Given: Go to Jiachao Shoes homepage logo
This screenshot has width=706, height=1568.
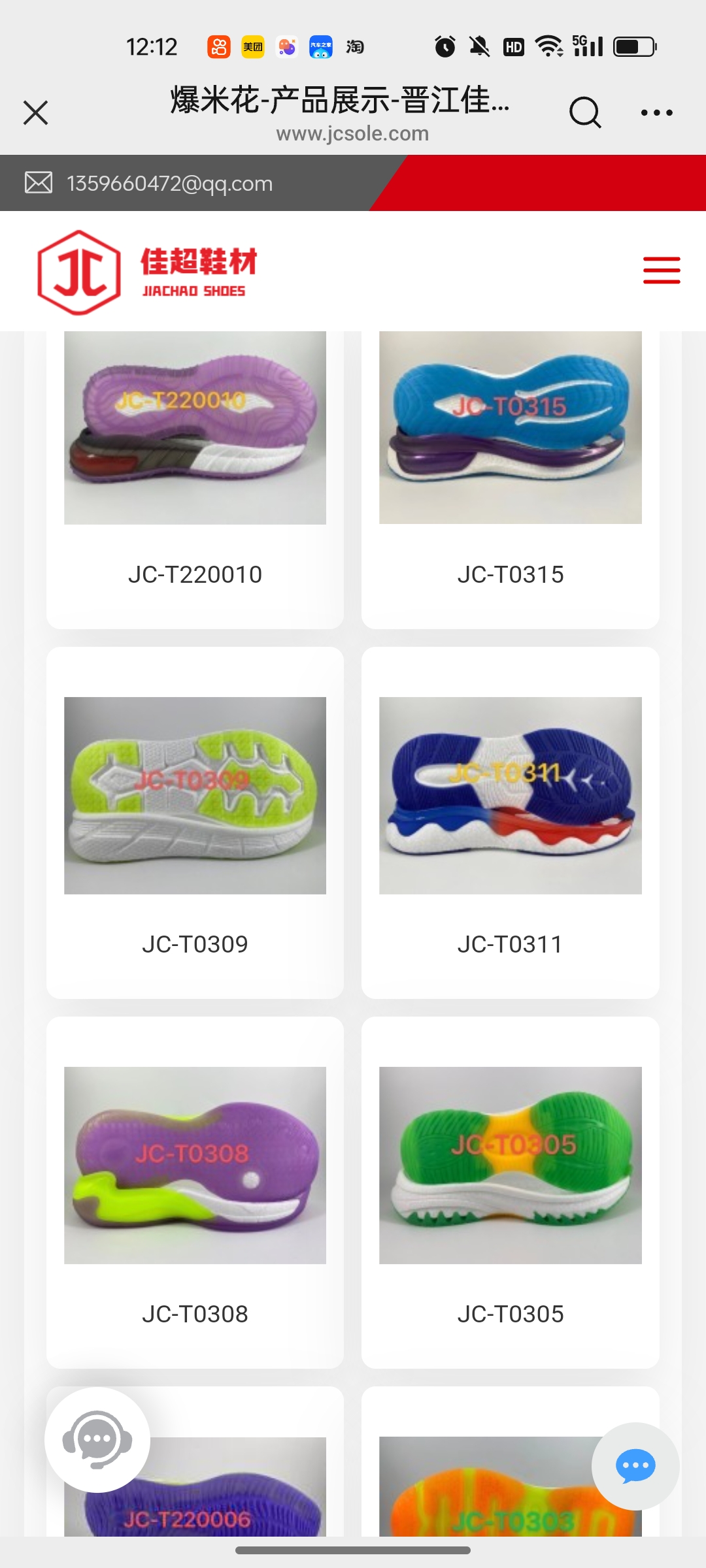Looking at the screenshot, I should [x=147, y=272].
